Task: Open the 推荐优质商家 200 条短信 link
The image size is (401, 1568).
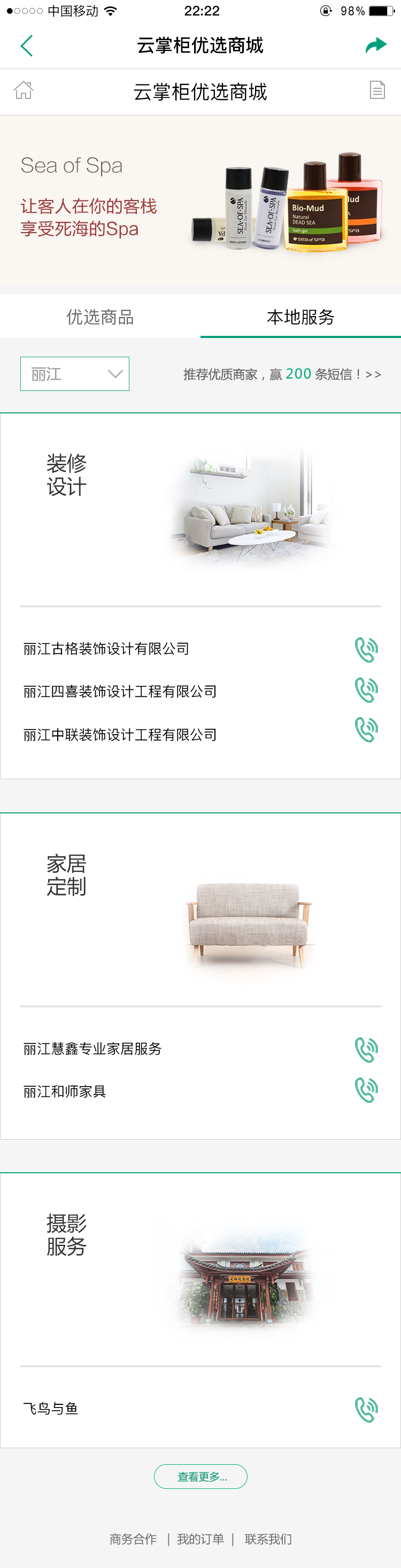Action: pyautogui.click(x=282, y=374)
